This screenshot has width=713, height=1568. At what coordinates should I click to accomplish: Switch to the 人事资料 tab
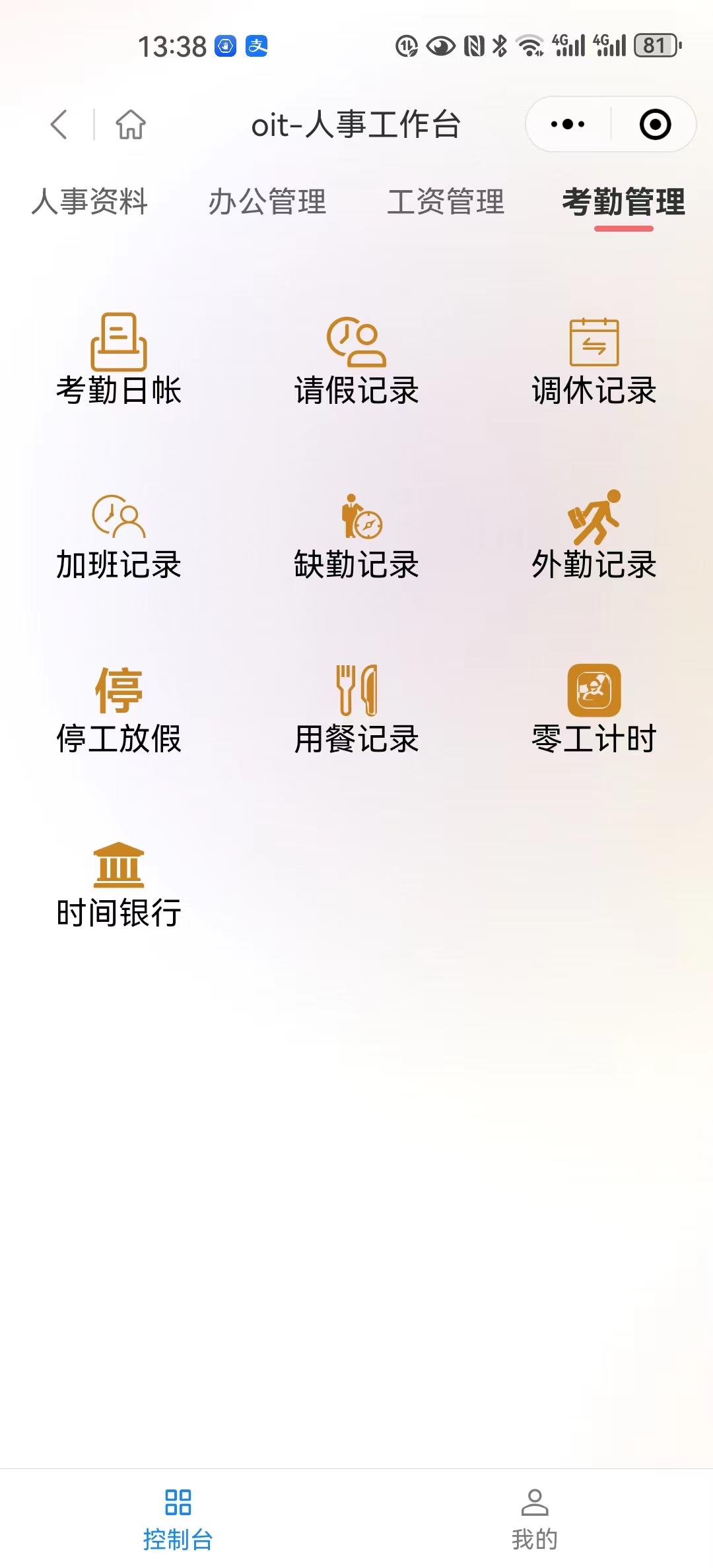click(90, 201)
